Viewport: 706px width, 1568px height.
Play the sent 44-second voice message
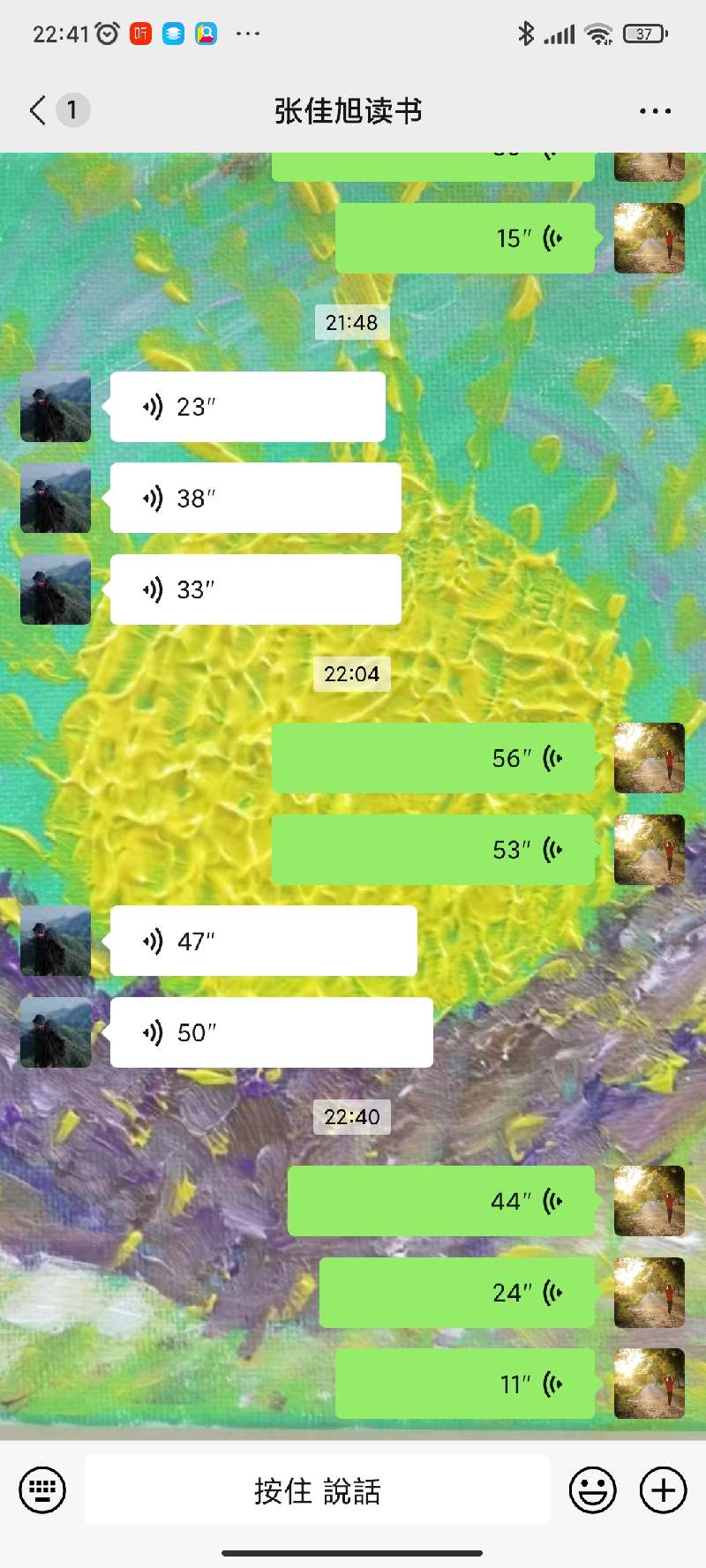pos(441,1201)
